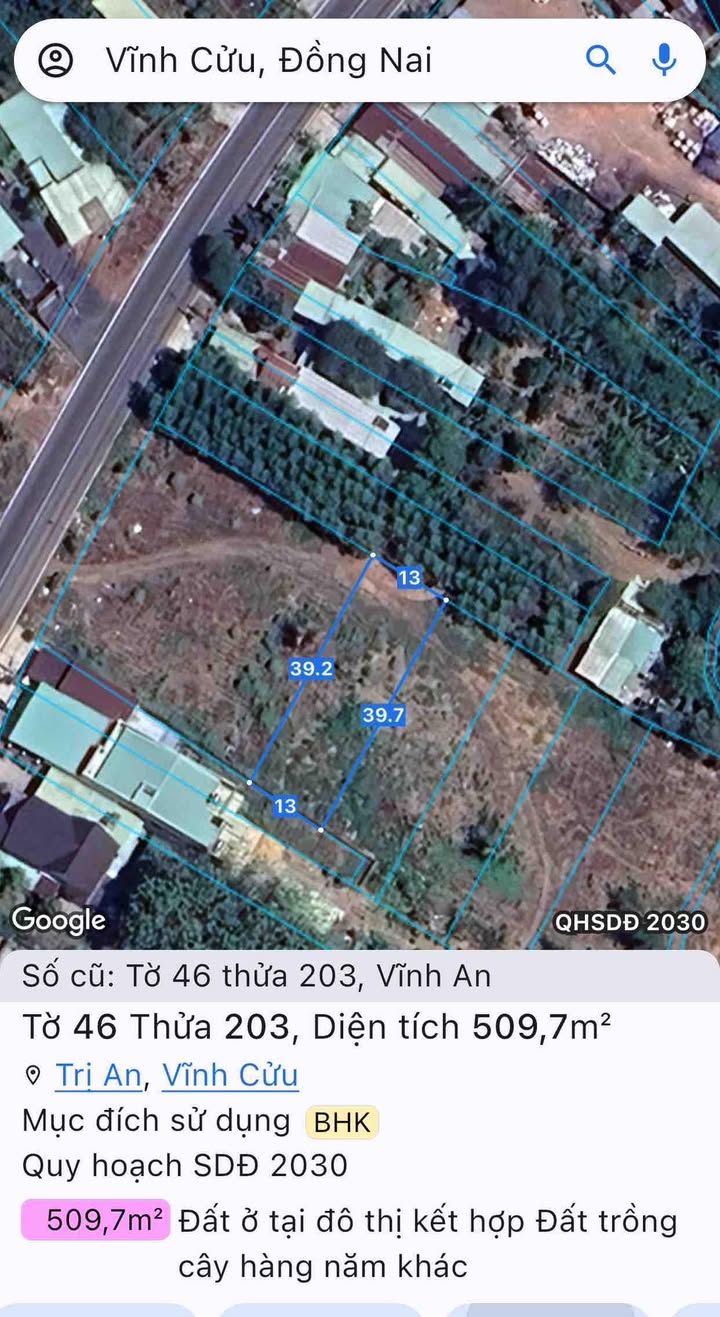Follow the Vĩnh Cửu link

[230, 1075]
